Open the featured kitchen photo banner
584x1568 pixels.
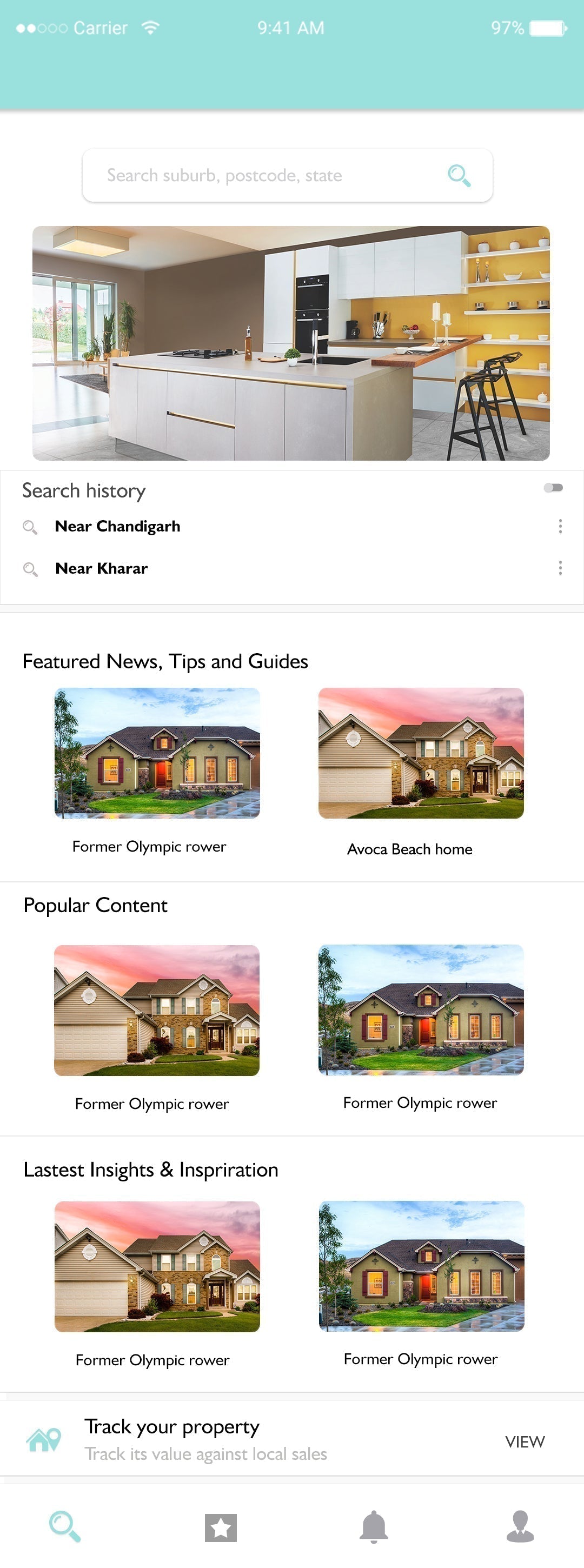[x=291, y=343]
